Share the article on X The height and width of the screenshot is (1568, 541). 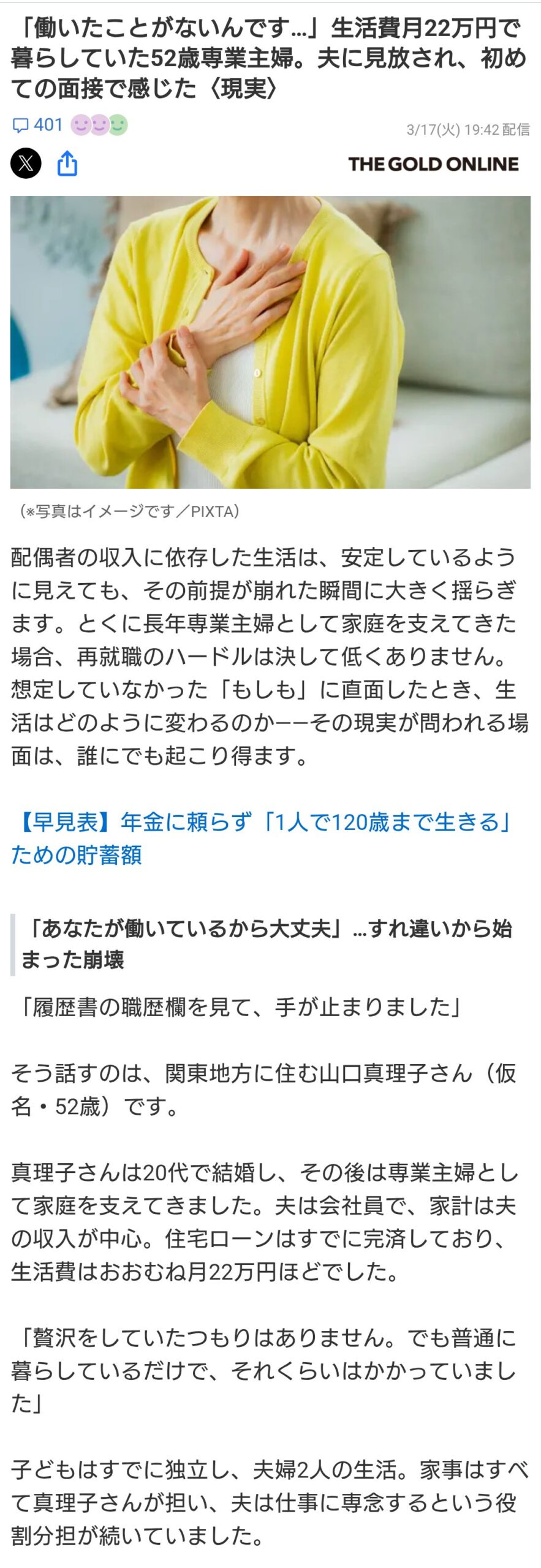tap(26, 164)
